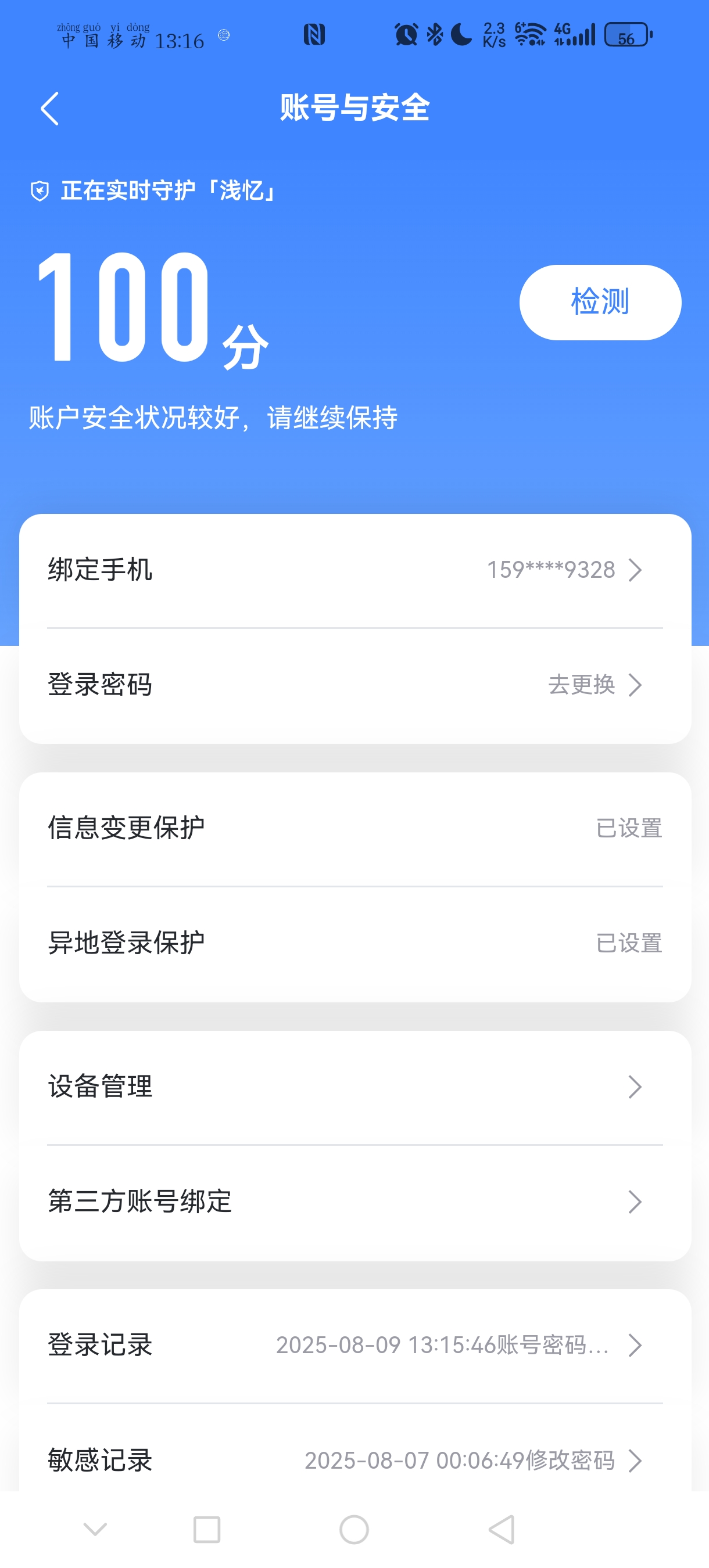This screenshot has height=1568, width=709.
Task: Expand 第三方账号绑定 via its chevron
Action: [x=635, y=1201]
